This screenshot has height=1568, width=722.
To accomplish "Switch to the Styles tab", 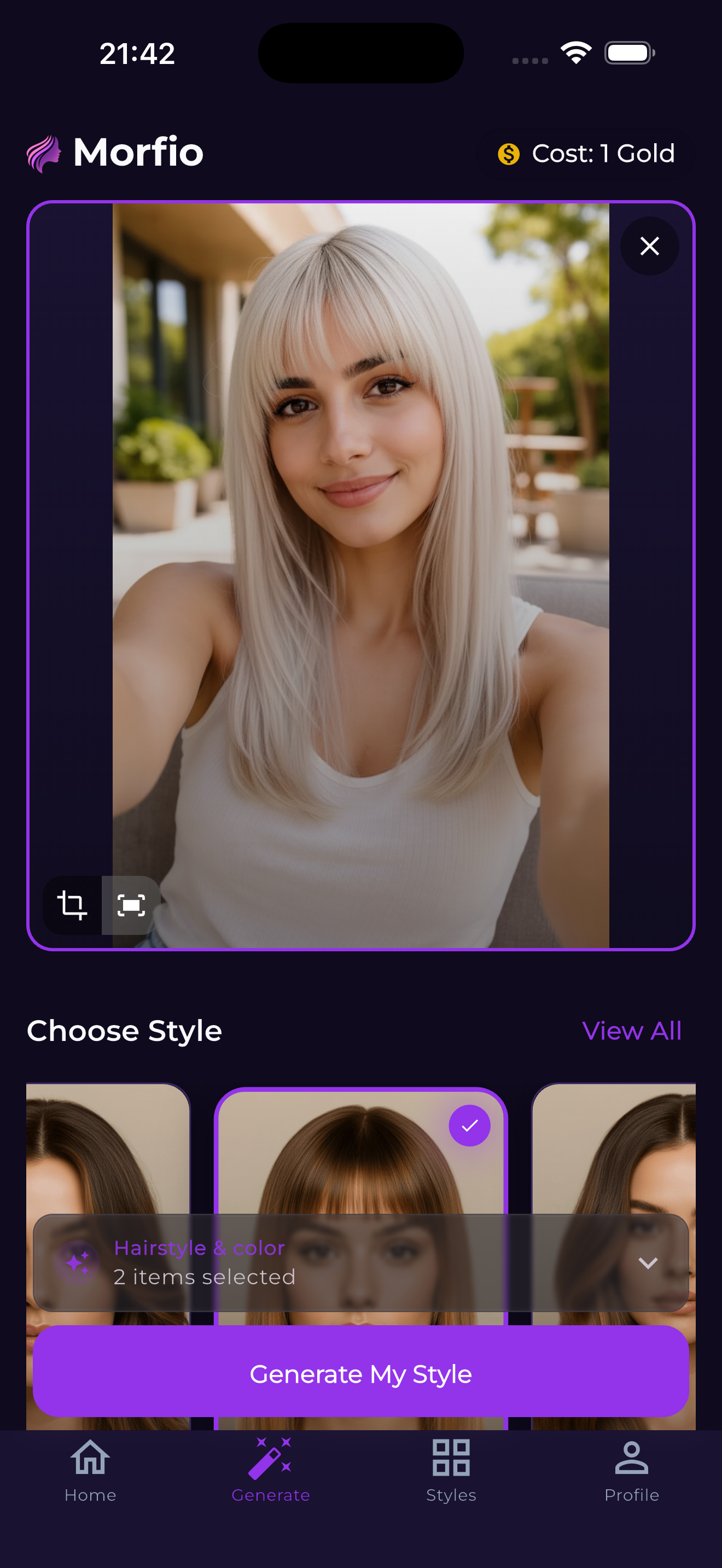I will click(x=451, y=1473).
